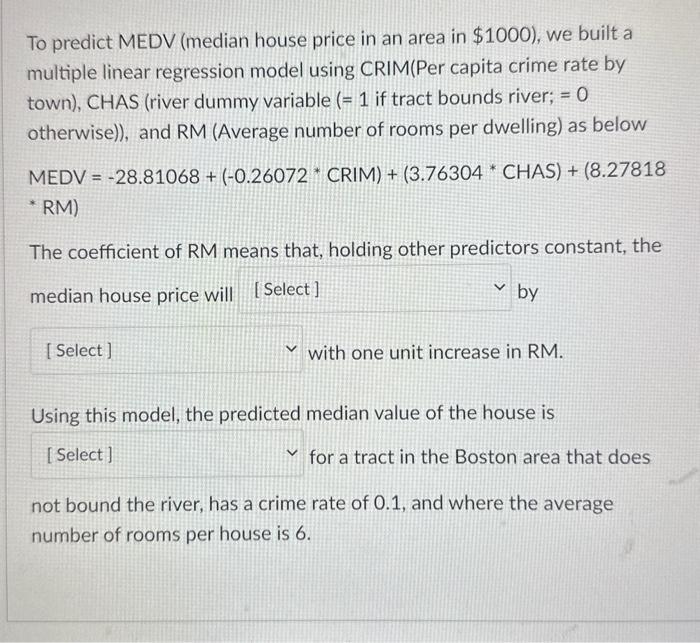Select predicted median value from the dropdown

(166, 455)
